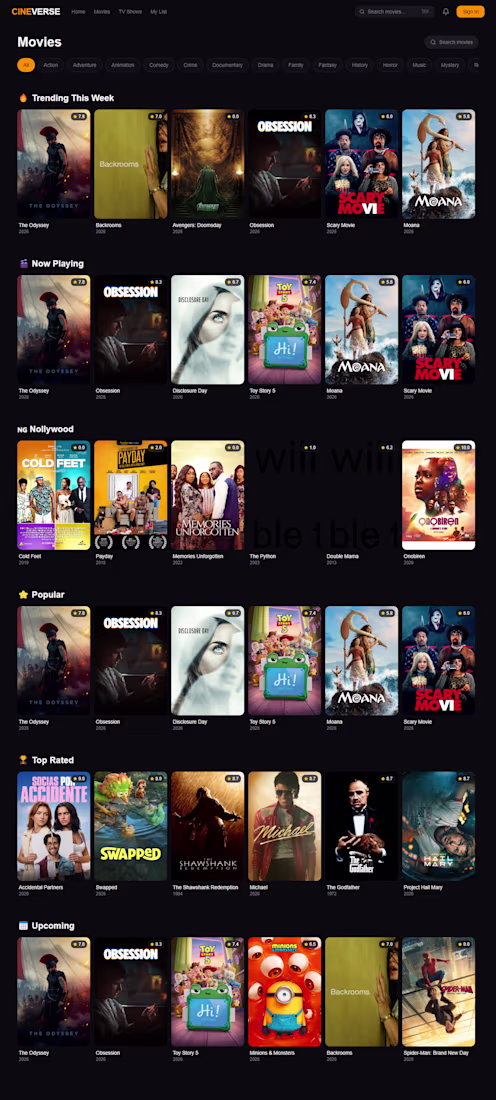Open The Godfather card

coord(361,826)
